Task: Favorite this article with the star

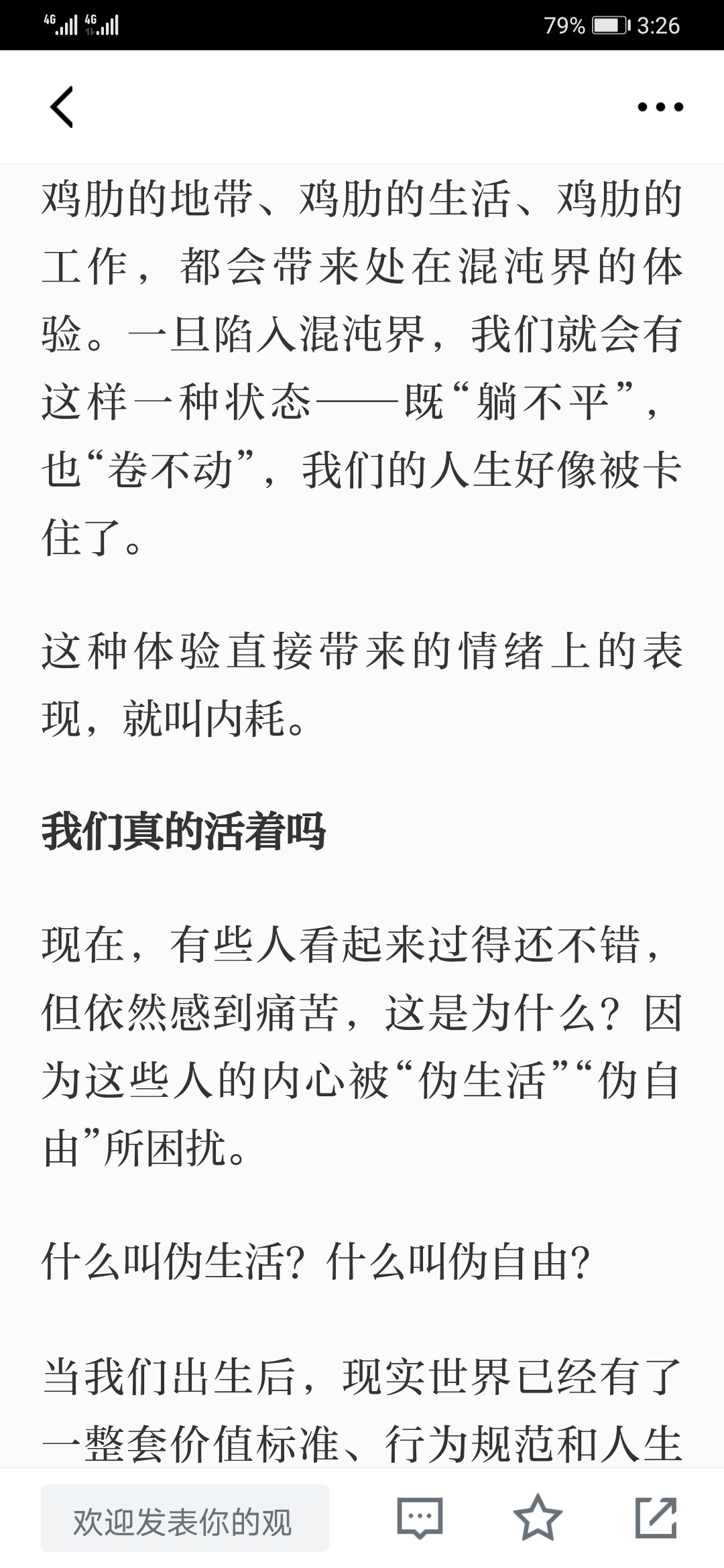Action: [538, 1517]
